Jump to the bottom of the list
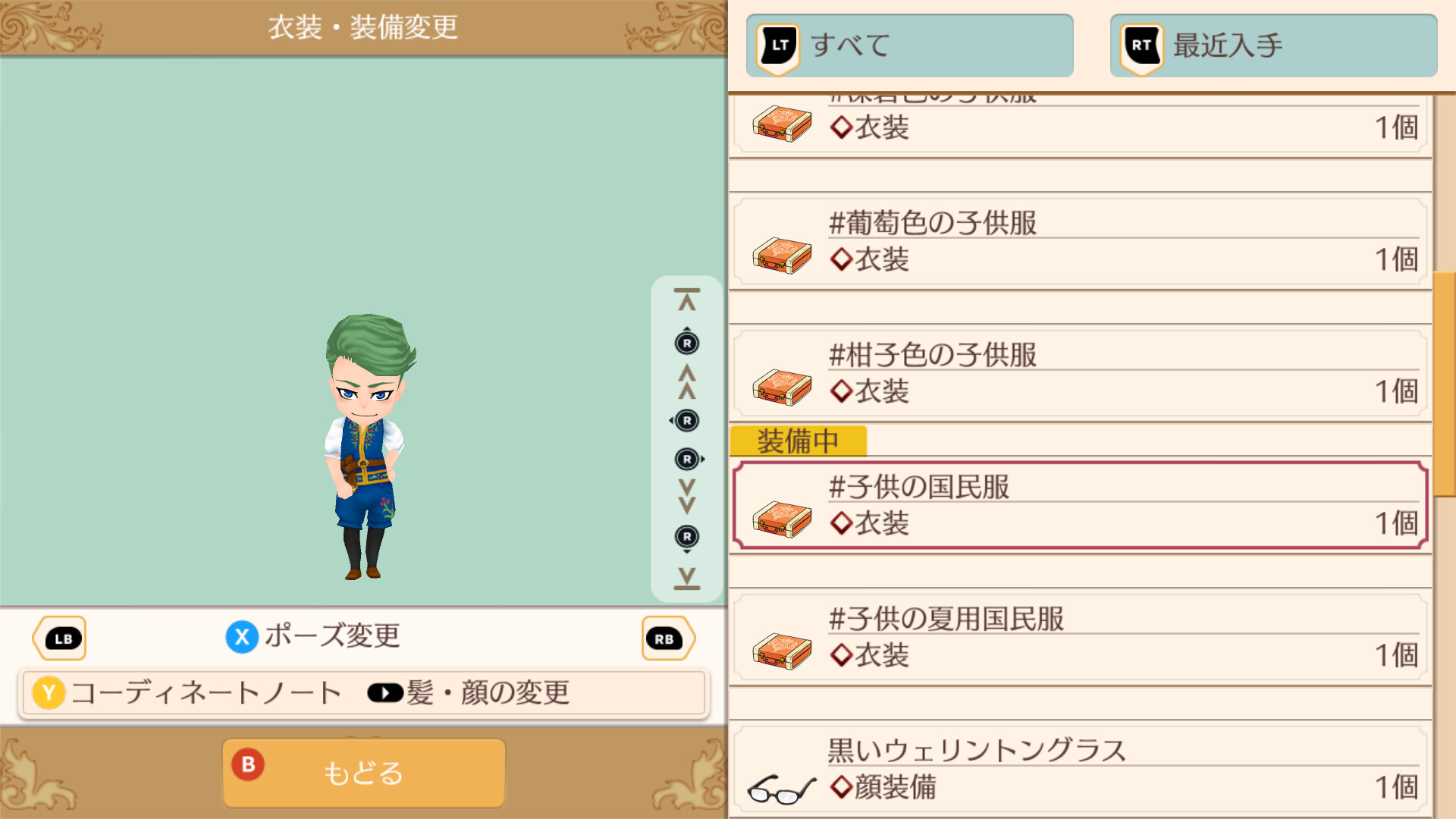This screenshot has width=1456, height=819. 687,578
